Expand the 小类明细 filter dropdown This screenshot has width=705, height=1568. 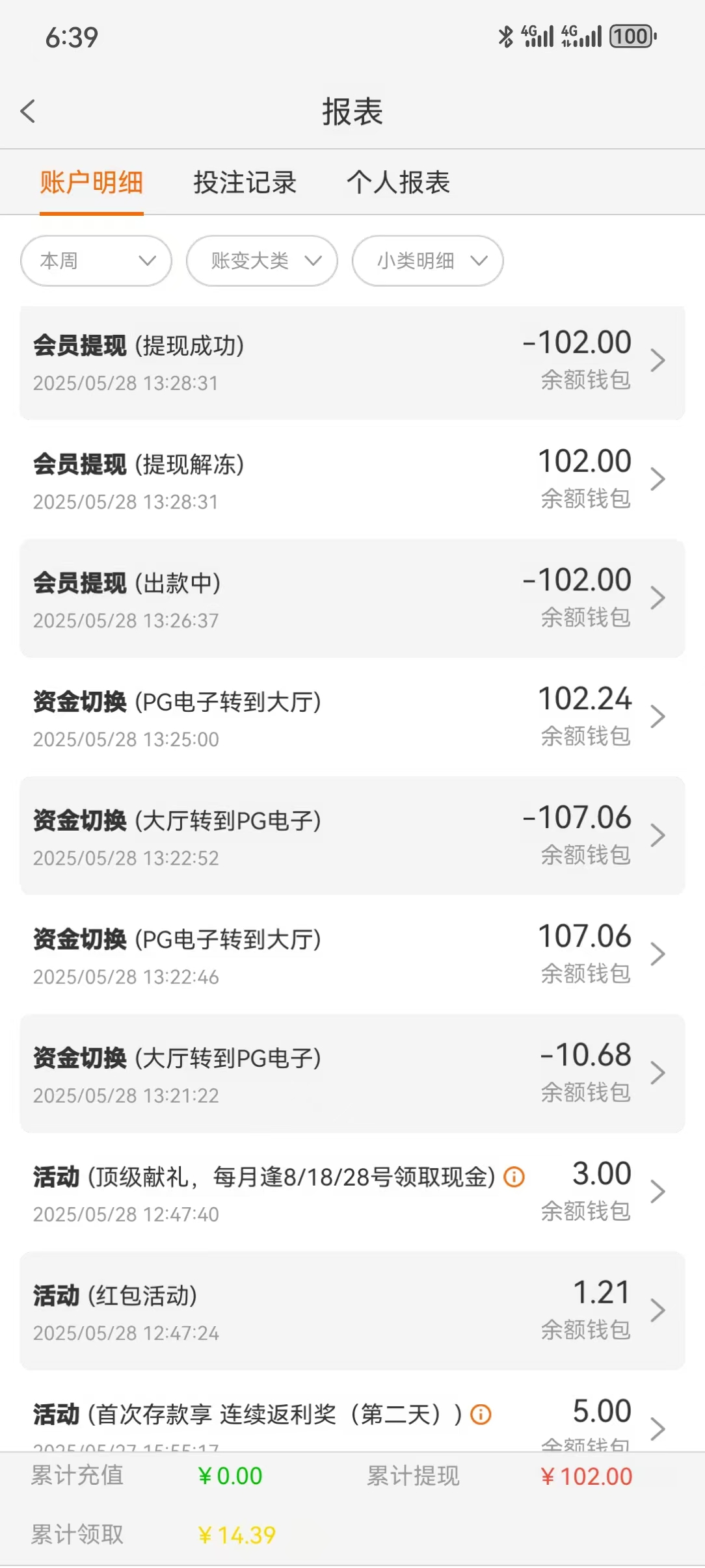[x=428, y=261]
